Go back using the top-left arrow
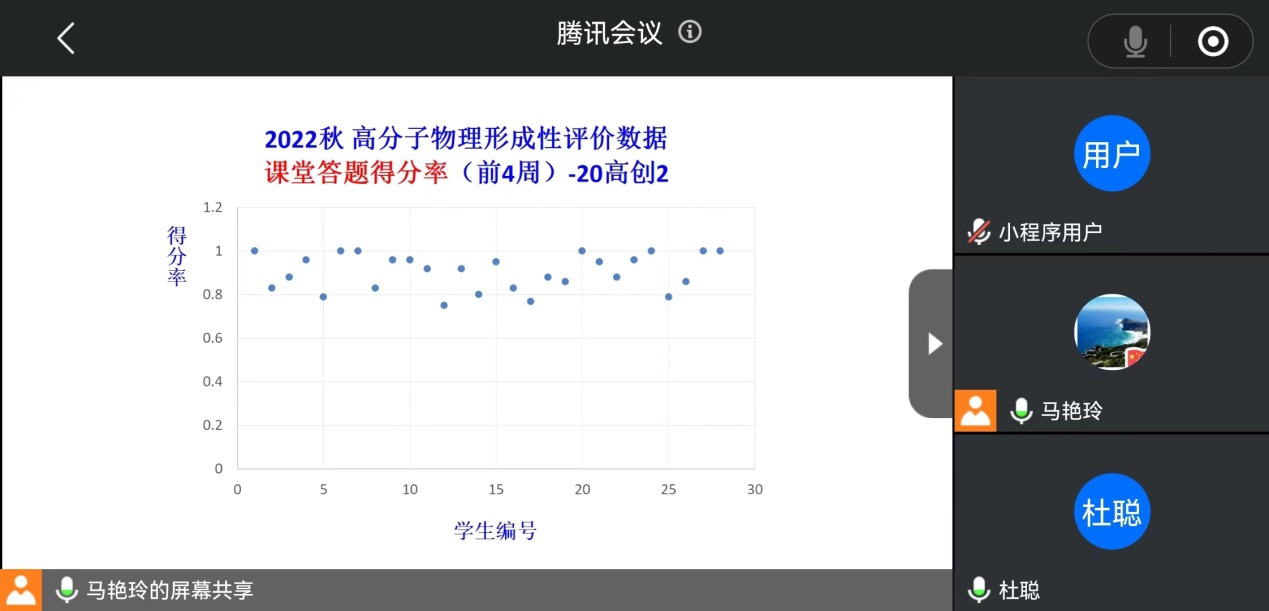Image resolution: width=1269 pixels, height=611 pixels. coord(66,39)
